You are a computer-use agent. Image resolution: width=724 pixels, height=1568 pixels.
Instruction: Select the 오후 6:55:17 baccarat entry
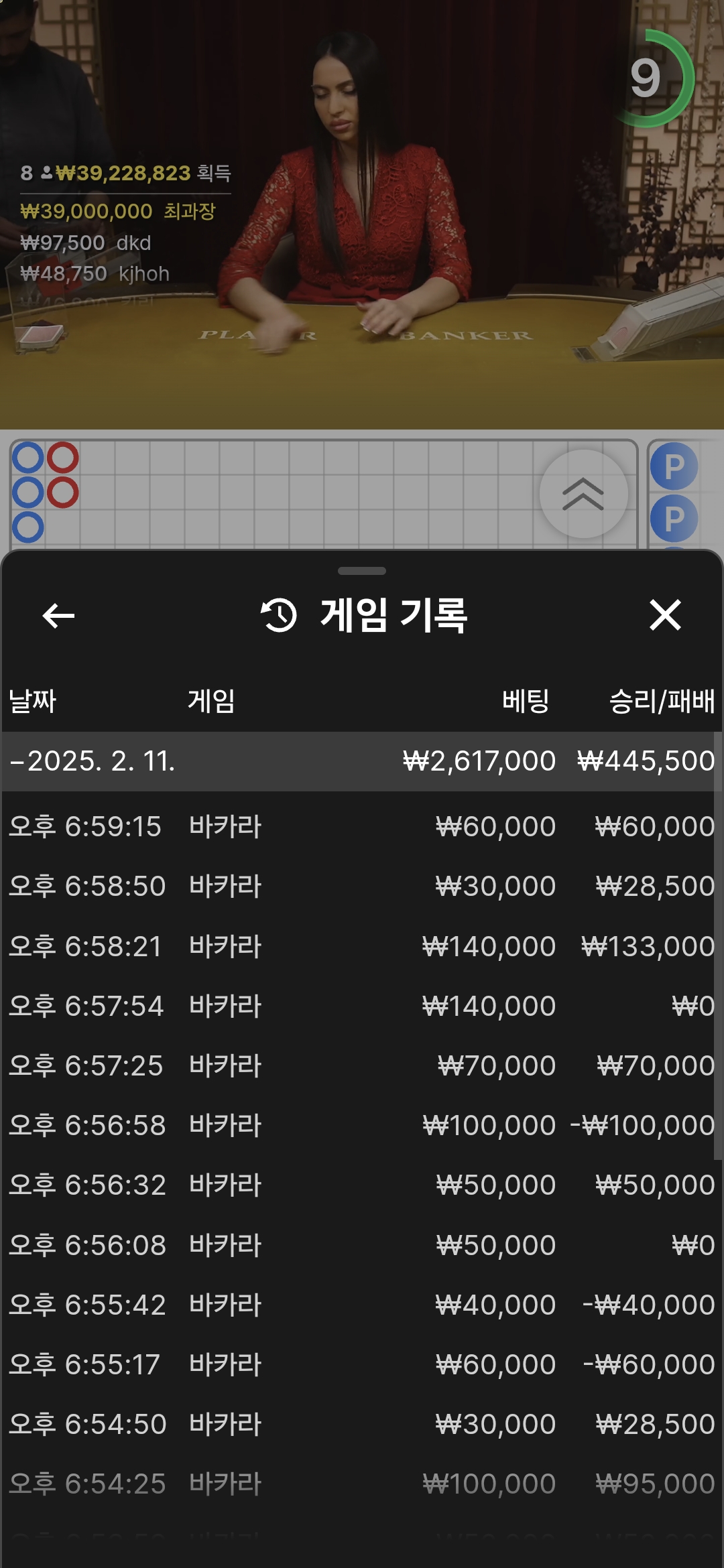362,1364
